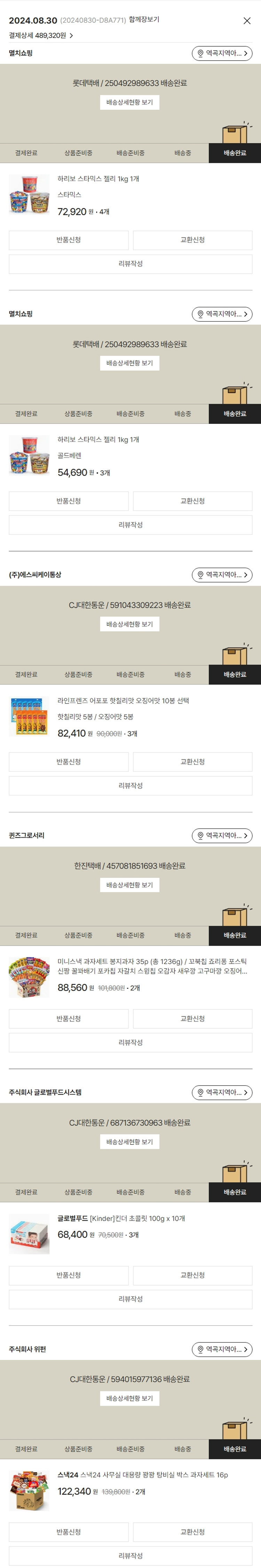Request 교환신청 for 스타믹스 item

tap(192, 240)
